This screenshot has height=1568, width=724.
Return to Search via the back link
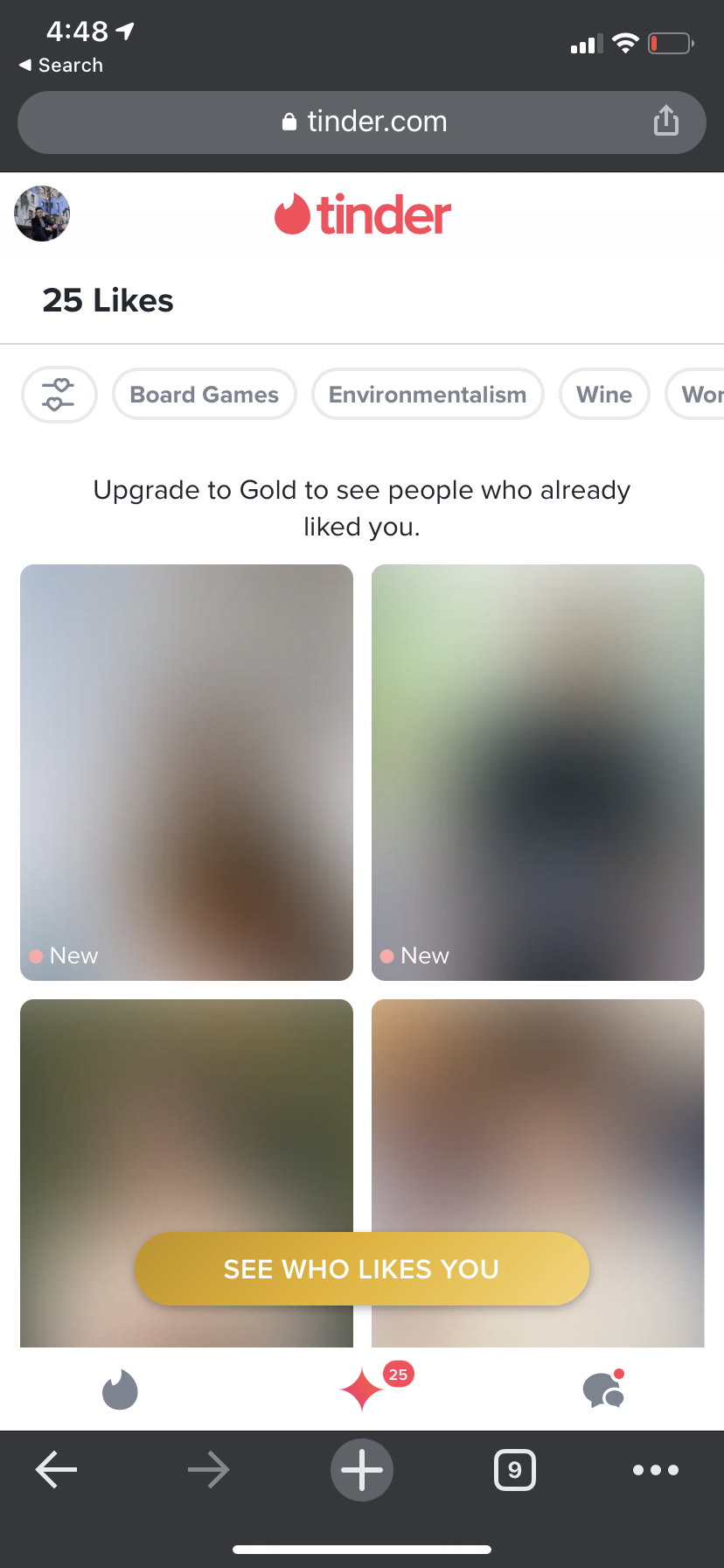61,66
